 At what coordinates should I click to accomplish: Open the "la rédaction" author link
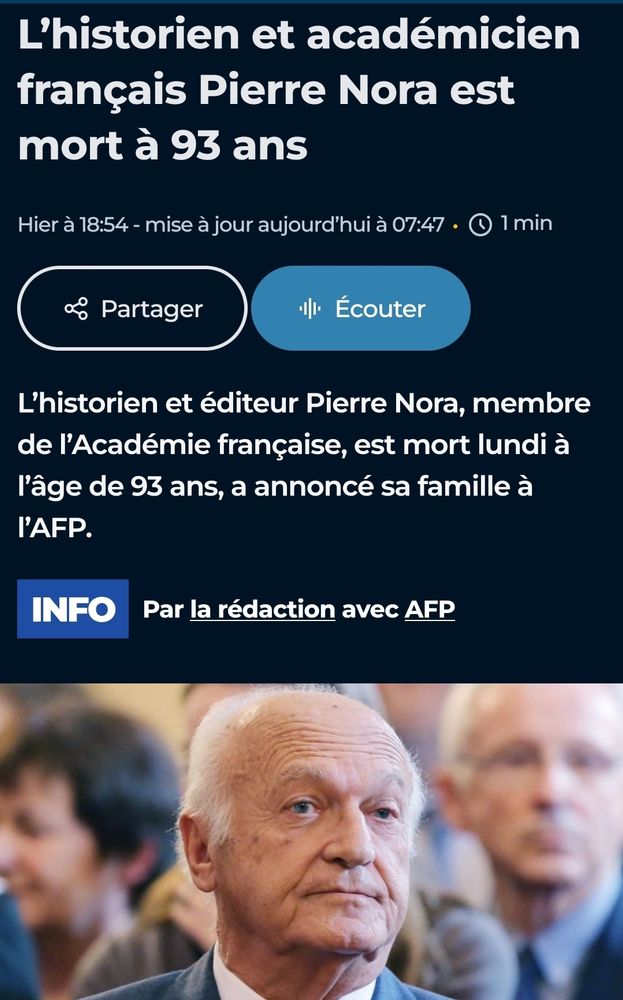pos(262,609)
